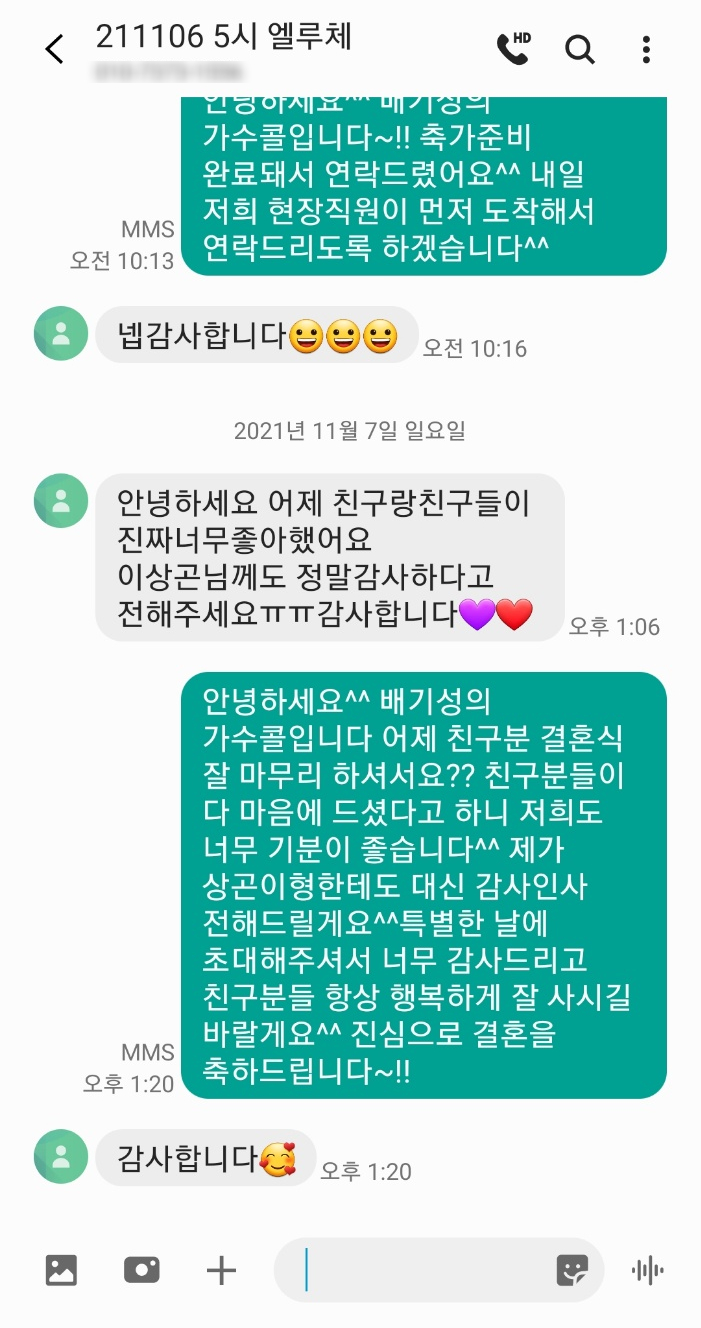This screenshot has height=1328, width=701.
Task: Search within this conversation
Action: (x=580, y=48)
